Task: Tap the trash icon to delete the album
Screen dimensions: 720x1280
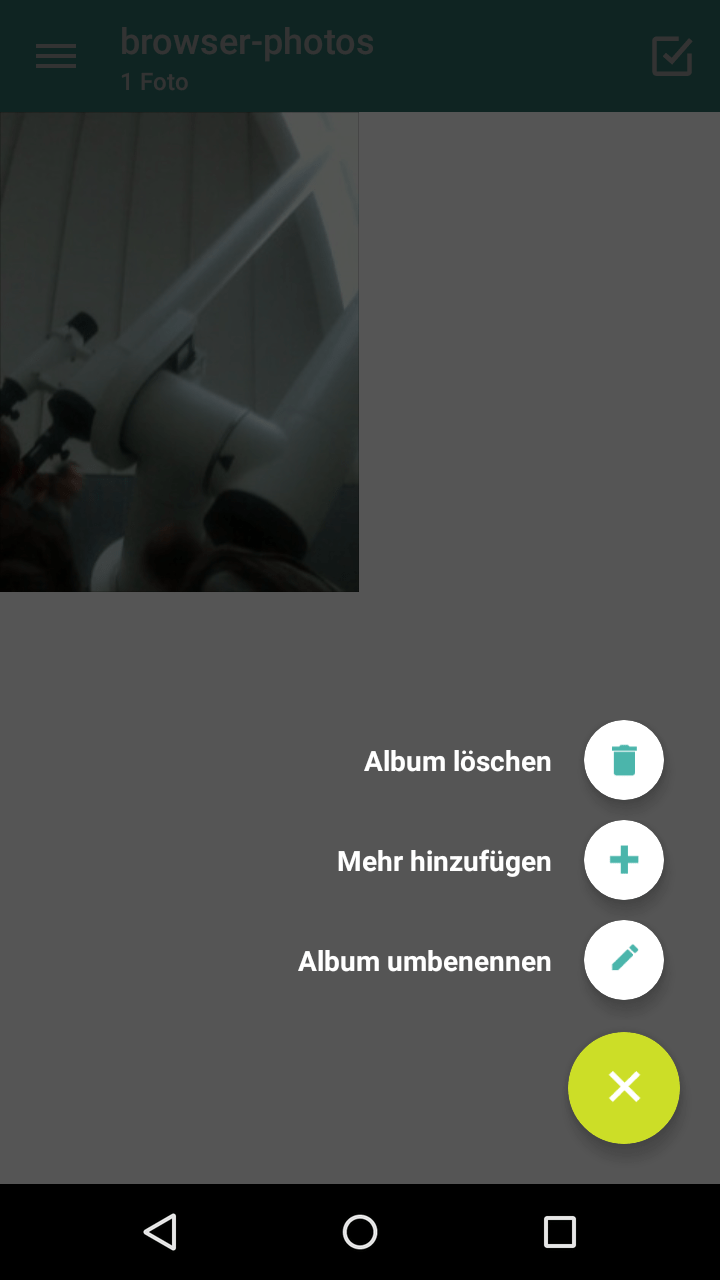Action: click(x=623, y=760)
